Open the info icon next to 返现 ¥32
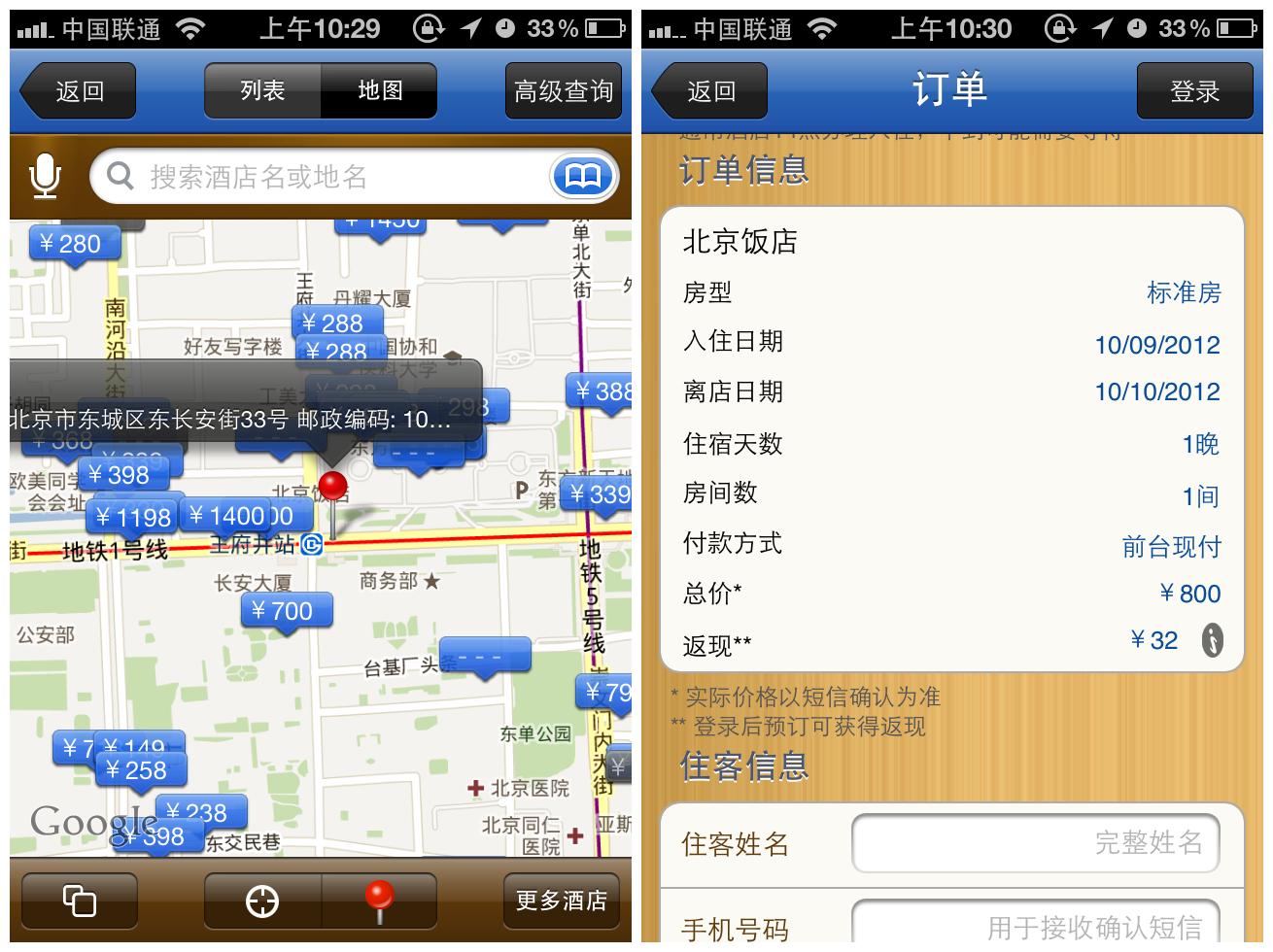Image resolution: width=1273 pixels, height=952 pixels. 1212,640
